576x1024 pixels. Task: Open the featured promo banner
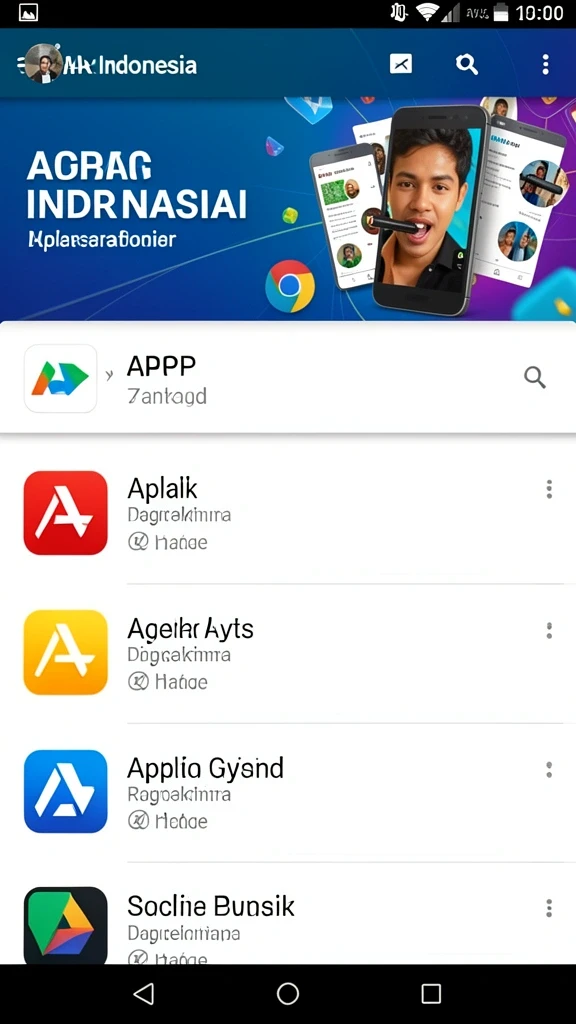pos(288,209)
